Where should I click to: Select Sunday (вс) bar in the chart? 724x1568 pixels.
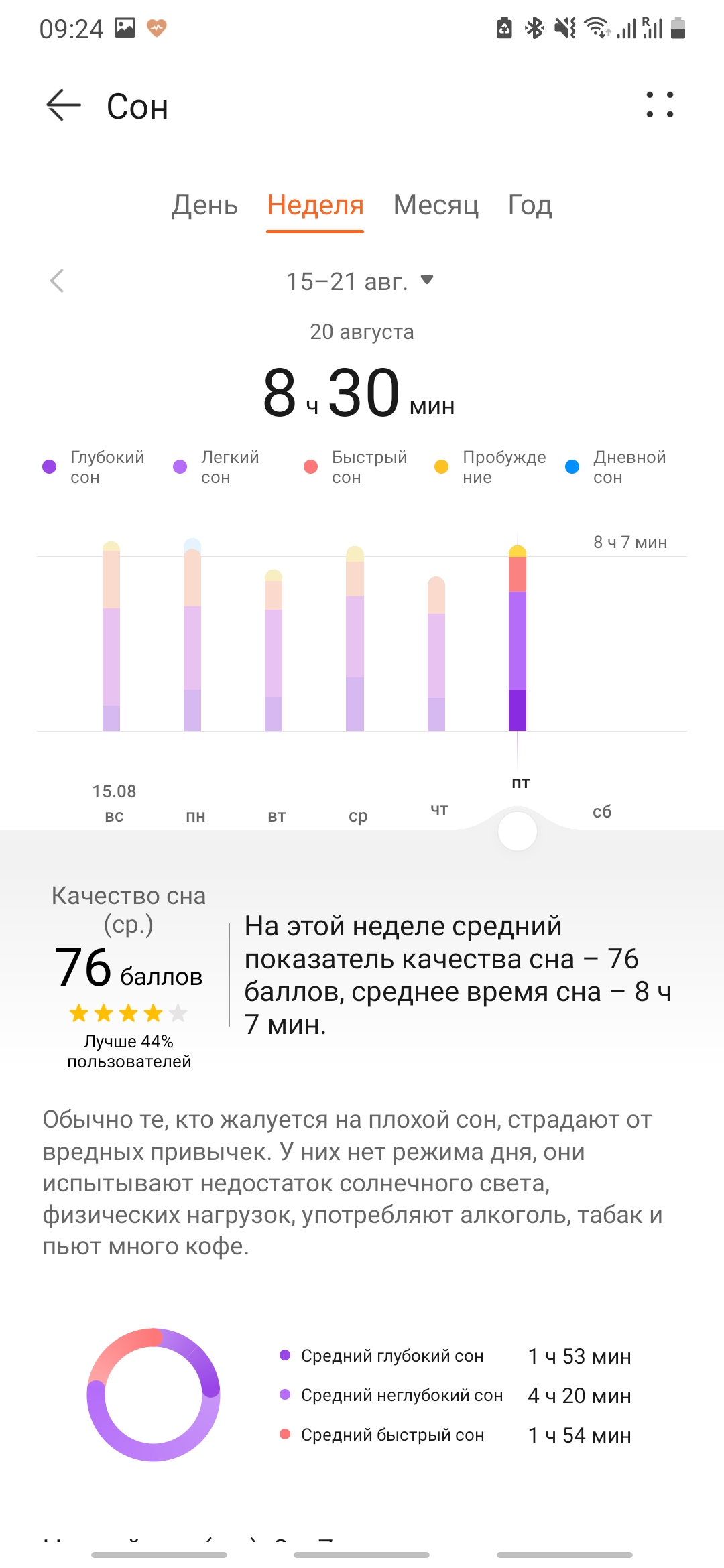tap(111, 637)
